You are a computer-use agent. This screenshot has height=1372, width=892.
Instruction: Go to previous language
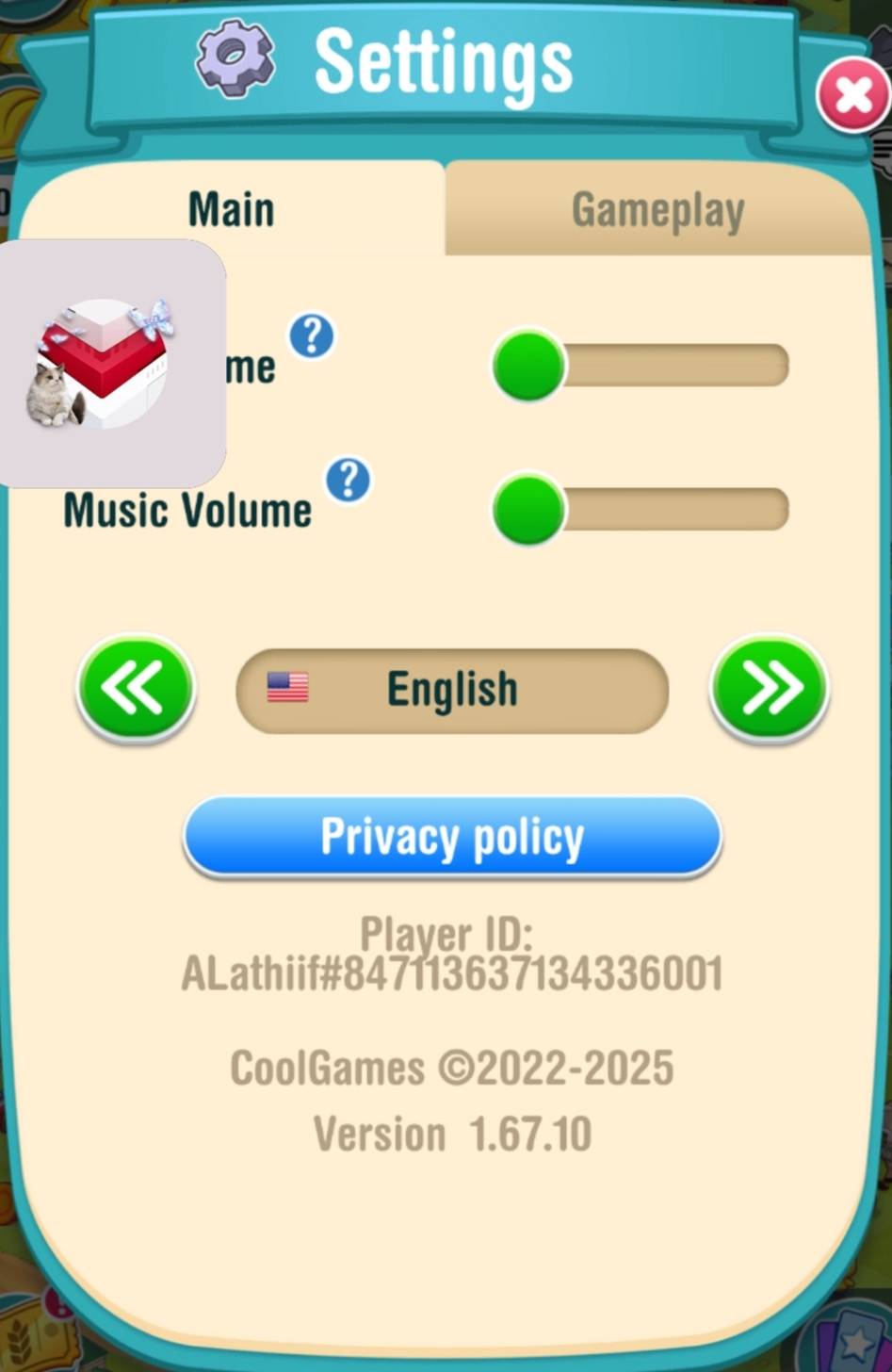pyautogui.click(x=136, y=689)
